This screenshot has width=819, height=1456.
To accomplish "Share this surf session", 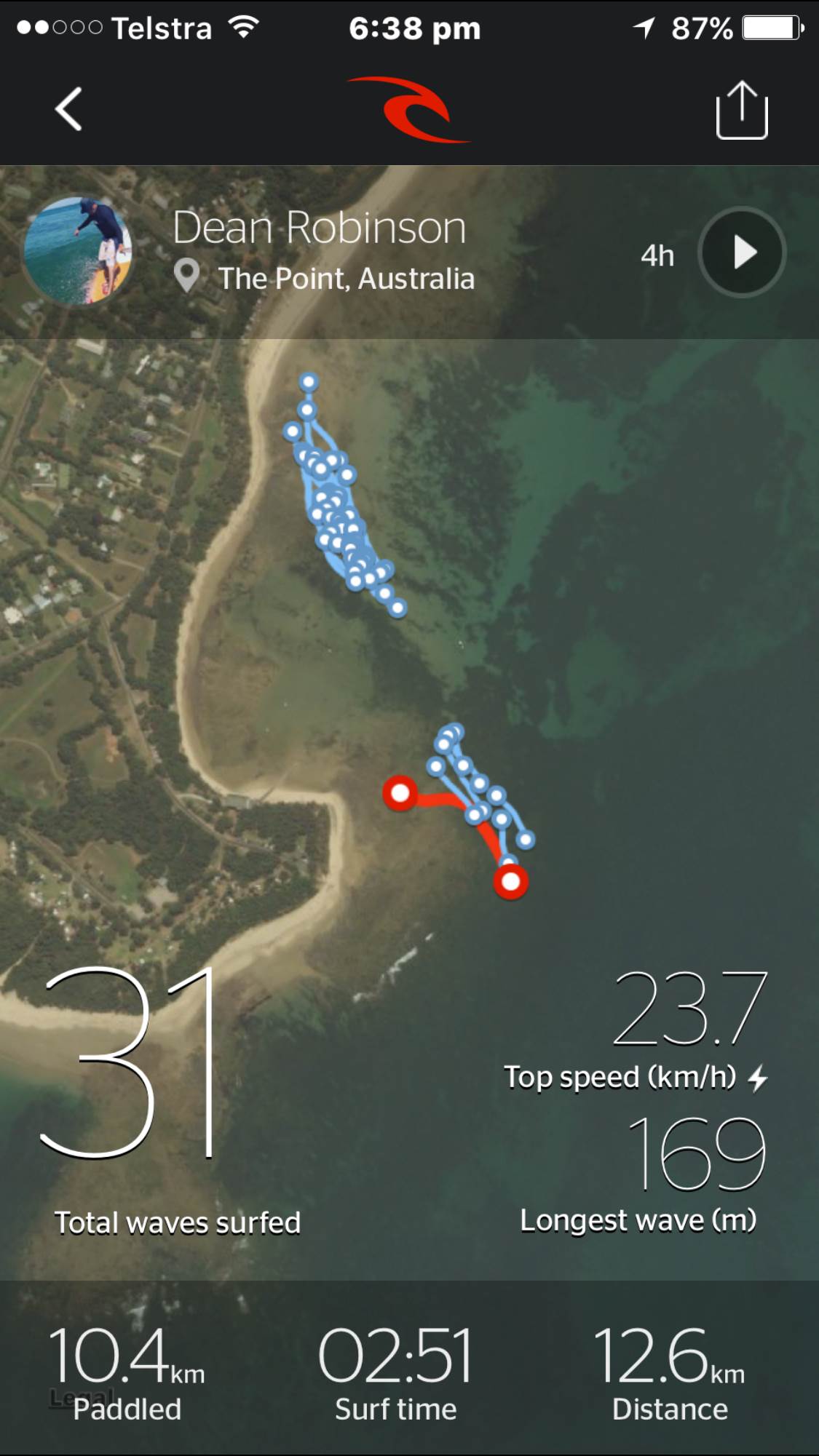I will [741, 110].
